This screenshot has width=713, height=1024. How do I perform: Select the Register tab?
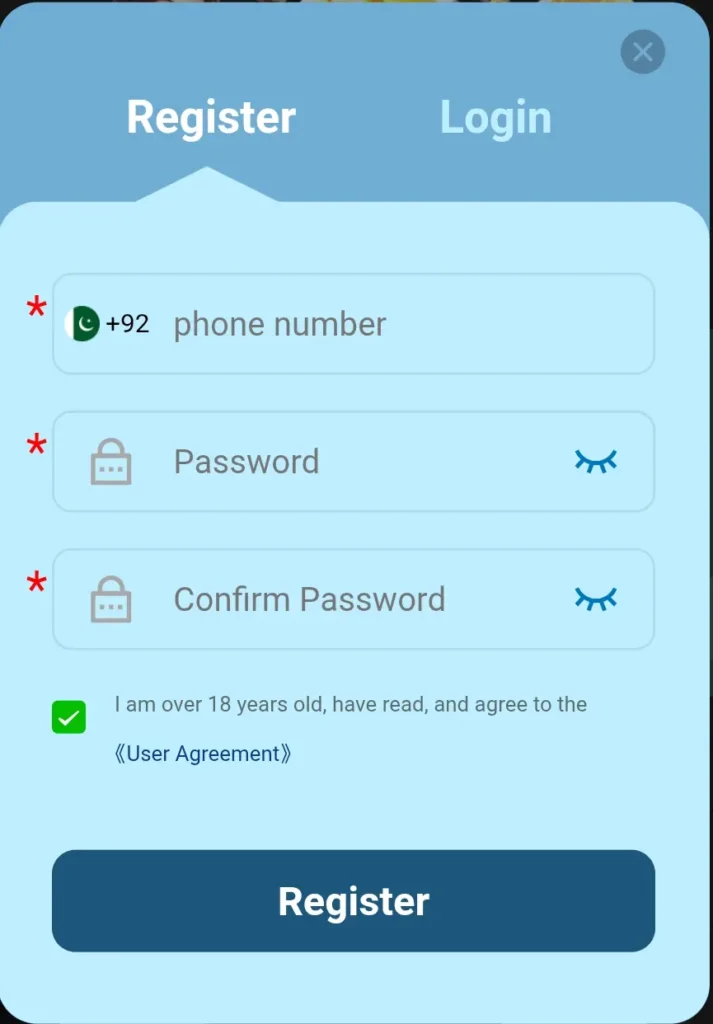211,118
